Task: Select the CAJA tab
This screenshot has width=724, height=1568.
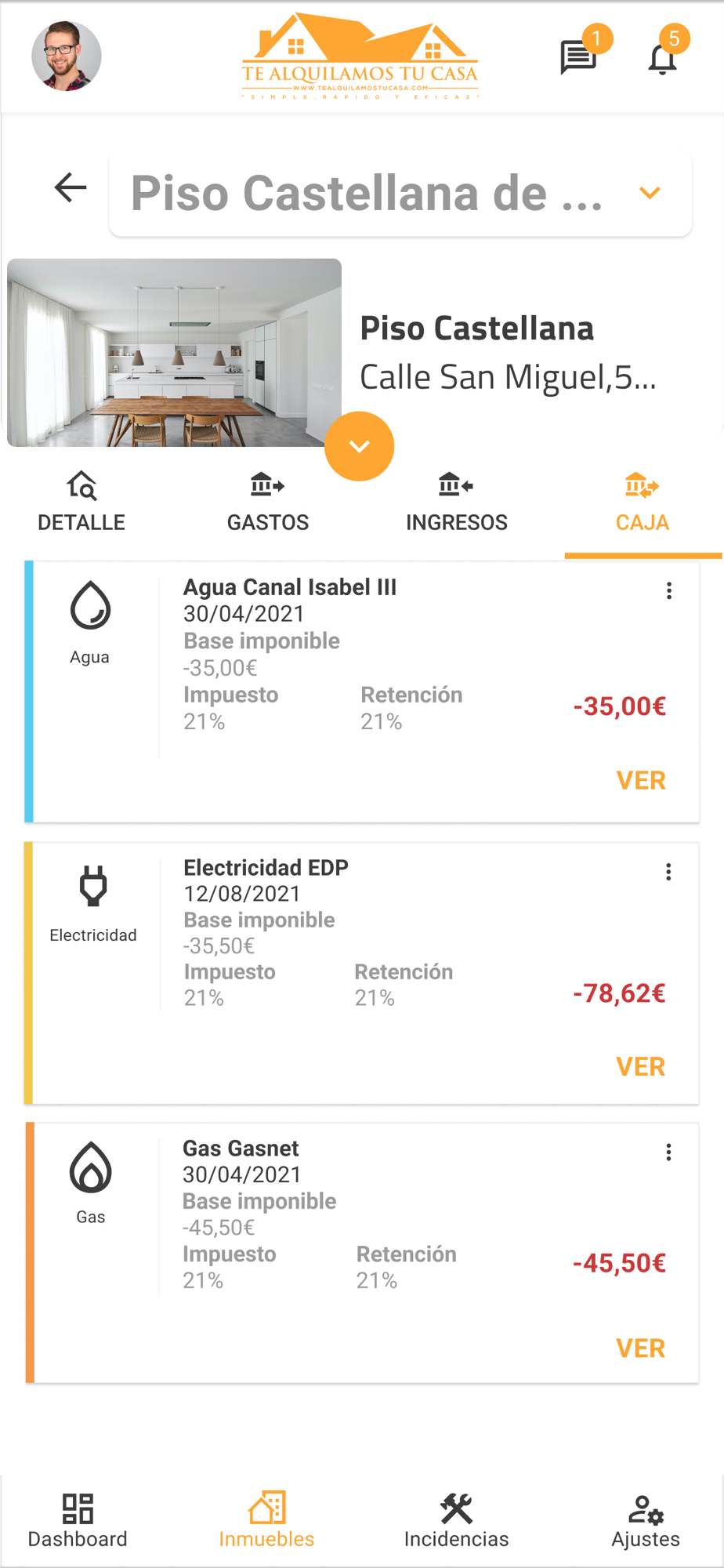Action: [643, 503]
